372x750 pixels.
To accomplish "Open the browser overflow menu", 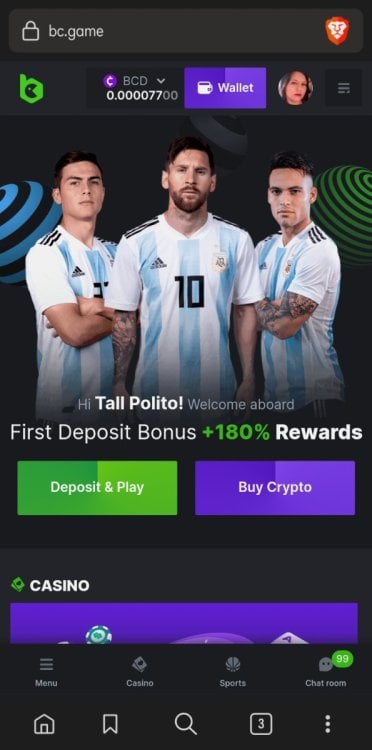I will click(328, 724).
